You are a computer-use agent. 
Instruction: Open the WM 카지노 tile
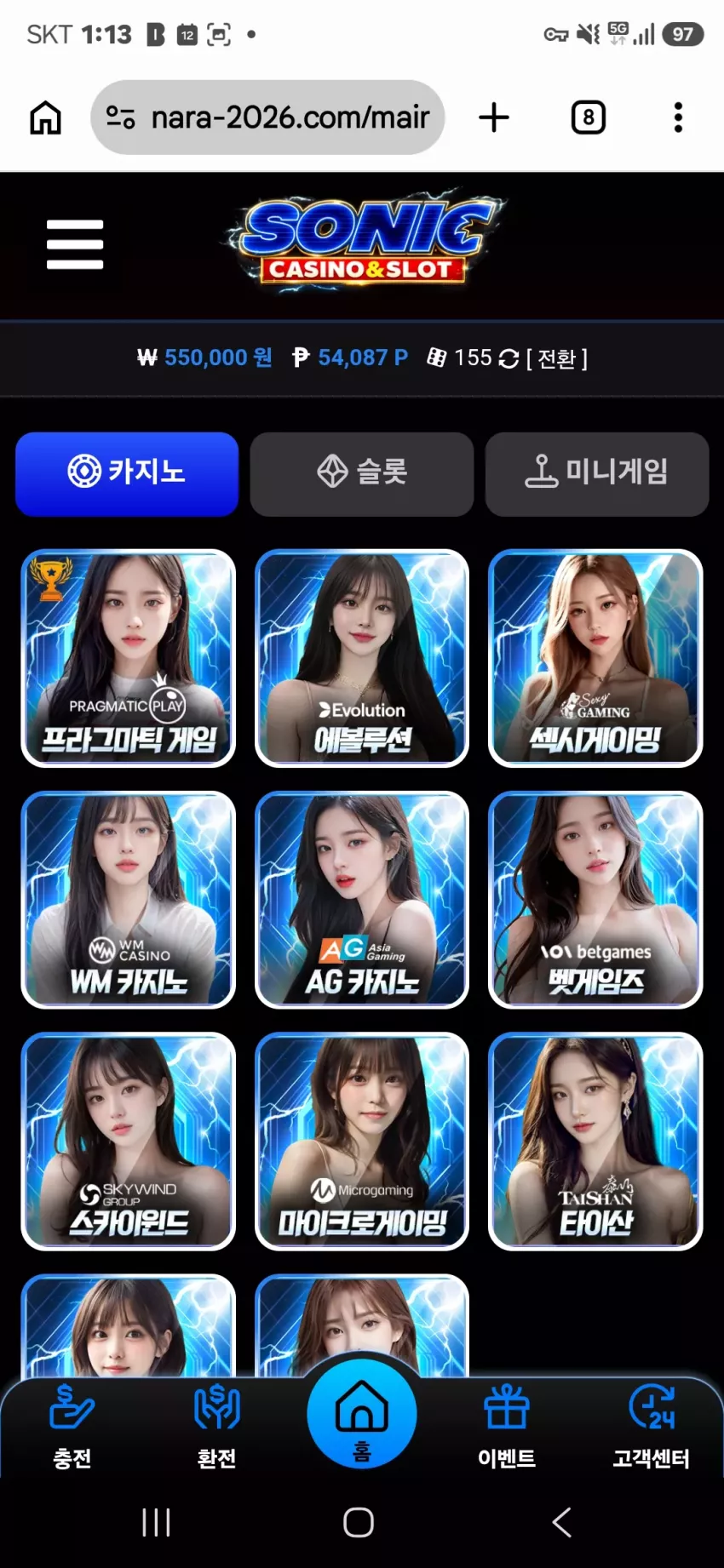(129, 900)
